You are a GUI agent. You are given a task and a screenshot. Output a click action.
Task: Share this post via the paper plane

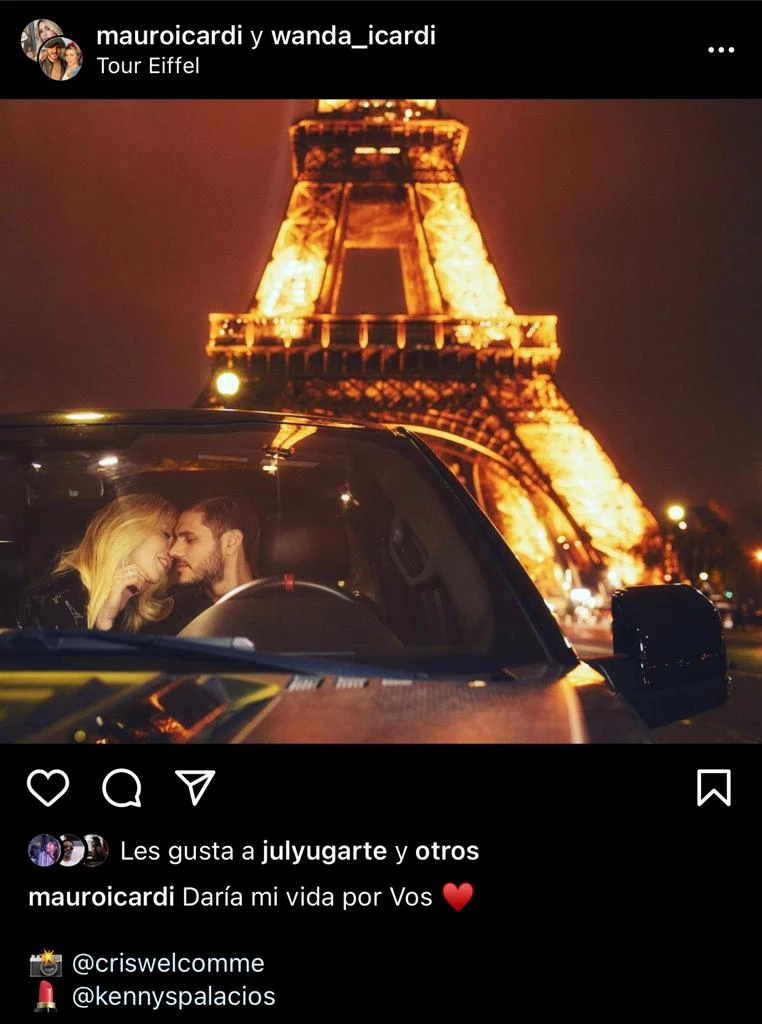(x=195, y=788)
